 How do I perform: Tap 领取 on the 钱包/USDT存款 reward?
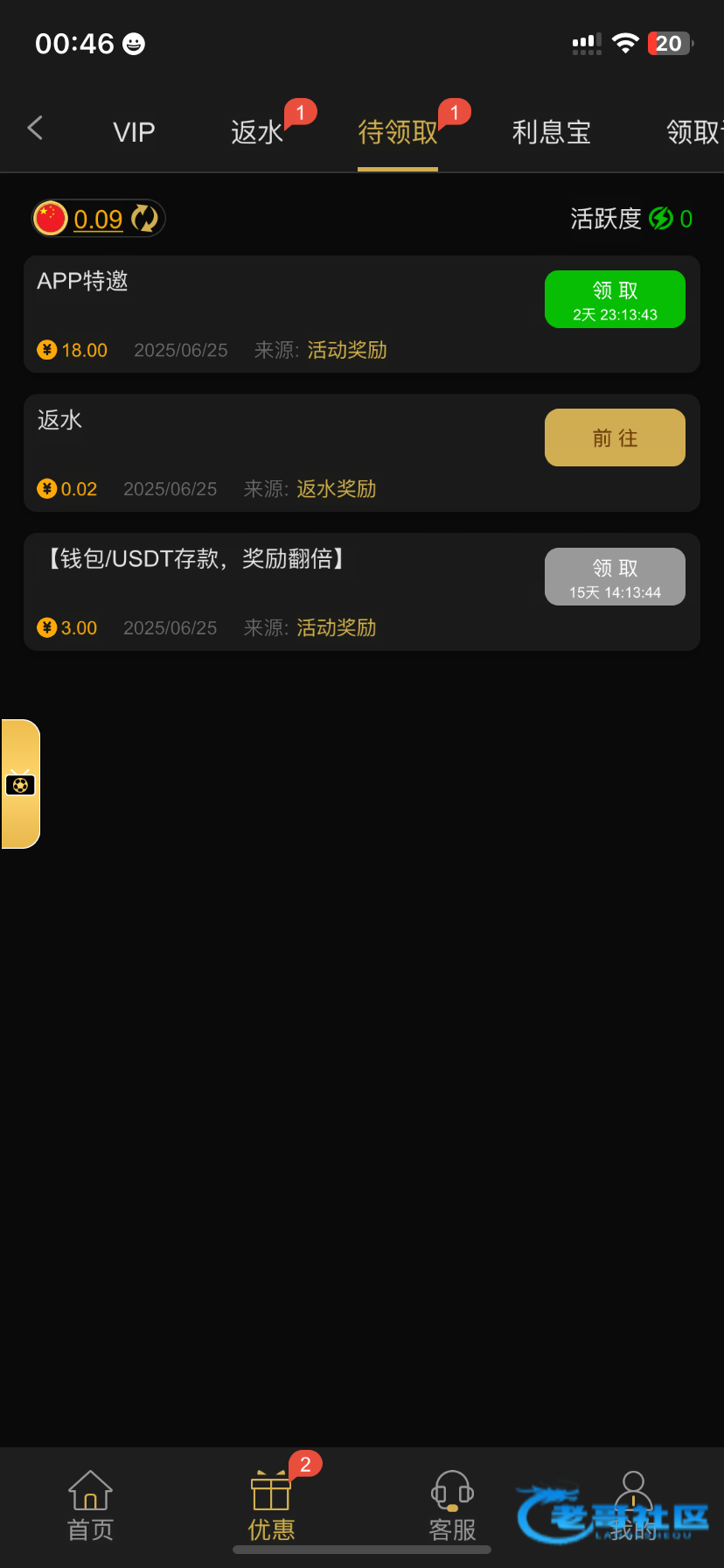coord(615,577)
